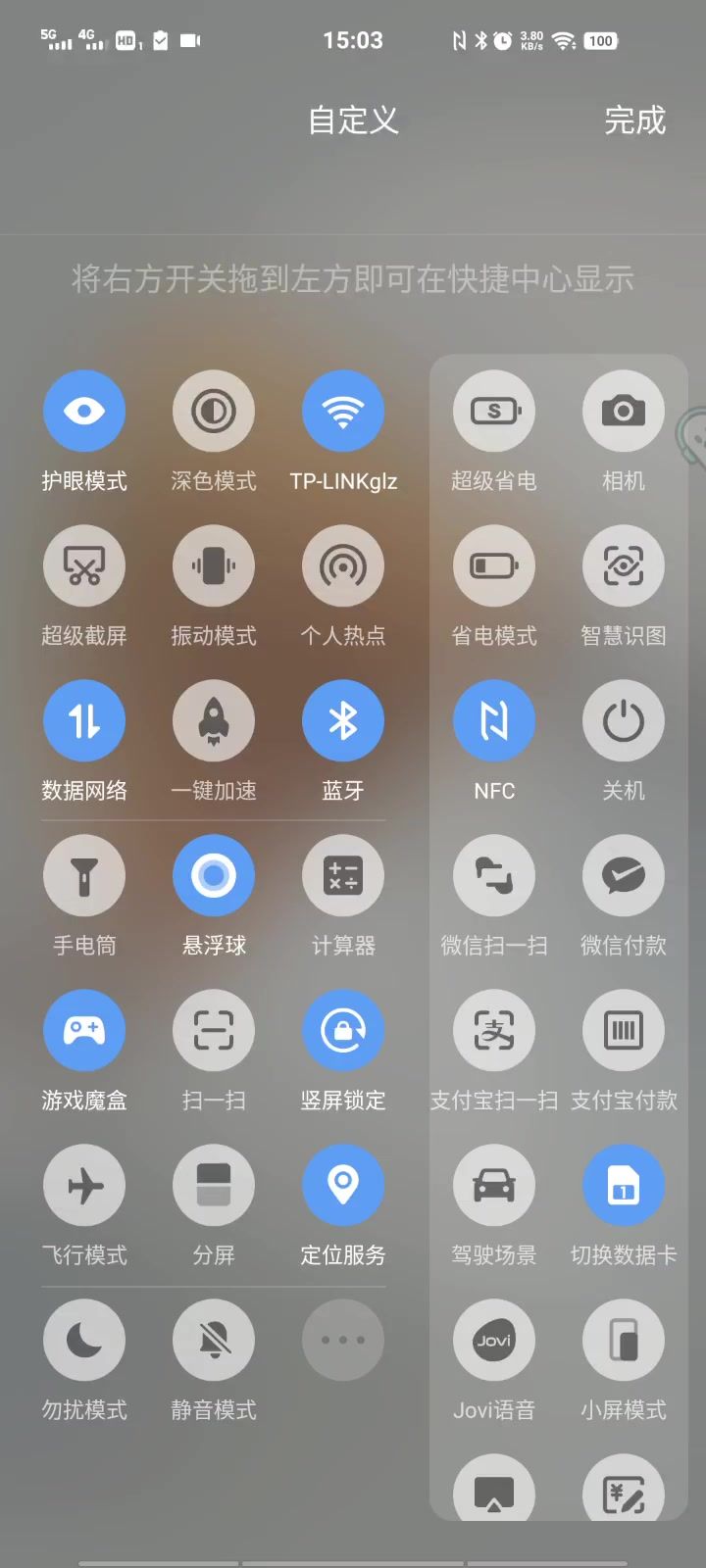Toggle the TP-LINKglz Wi-Fi switch
This screenshot has height=1568, width=706.
[343, 412]
